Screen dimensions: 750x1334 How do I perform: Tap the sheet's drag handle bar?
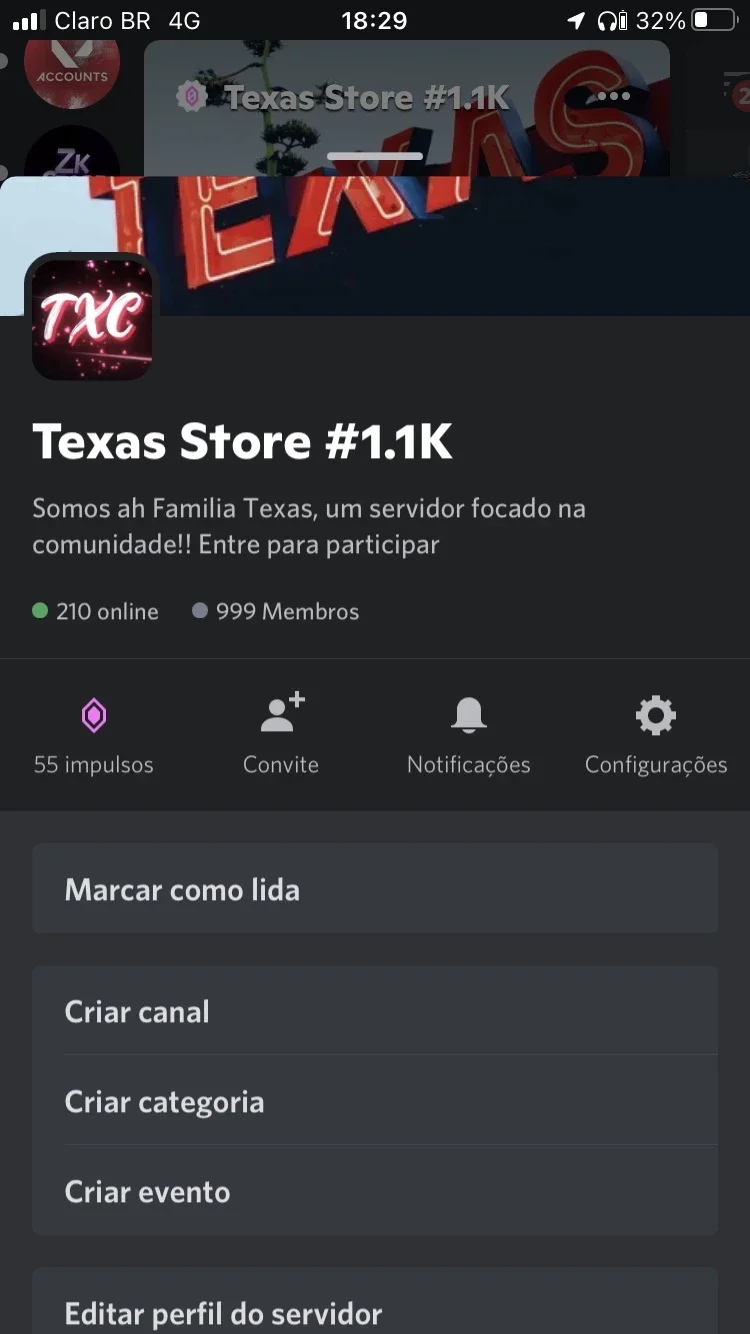pyautogui.click(x=375, y=156)
